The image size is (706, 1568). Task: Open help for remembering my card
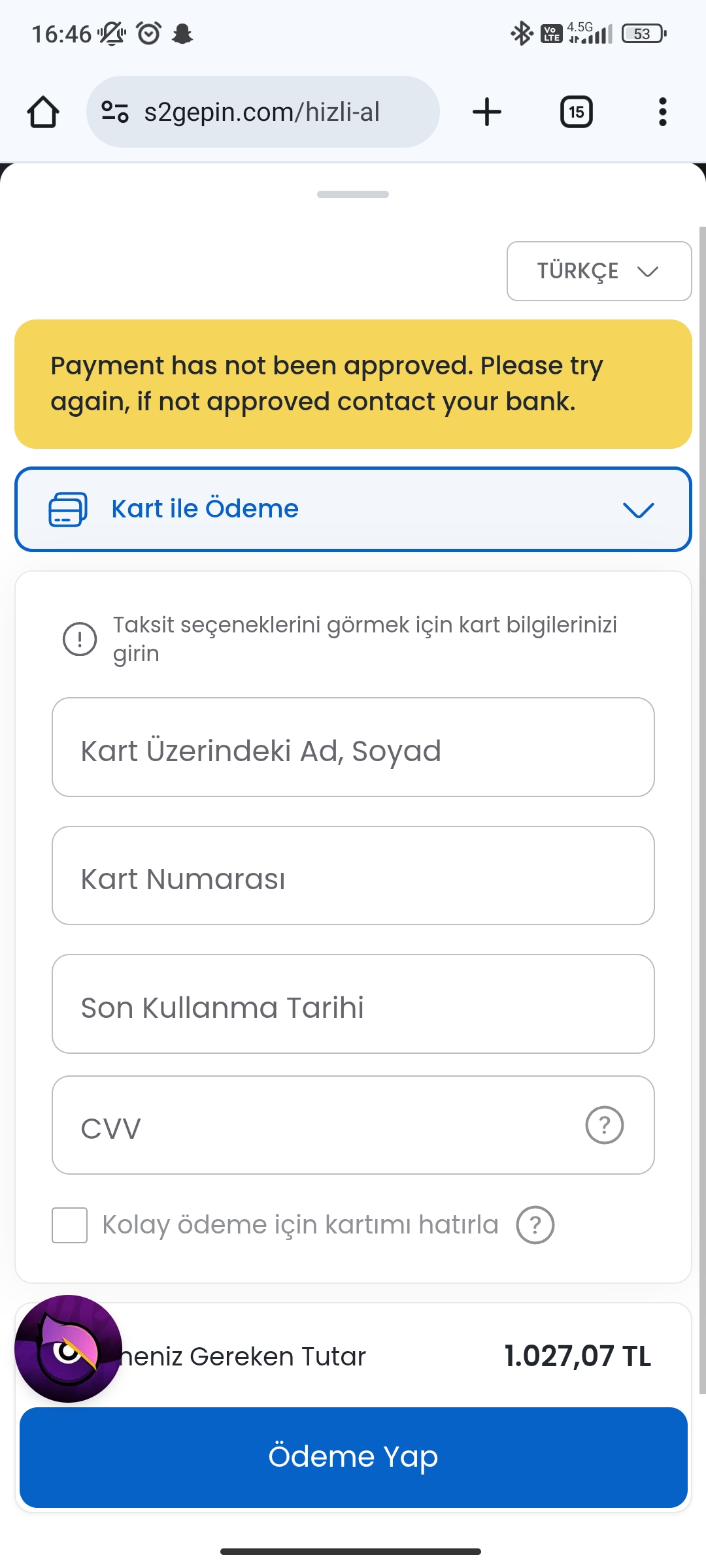[x=535, y=1225]
